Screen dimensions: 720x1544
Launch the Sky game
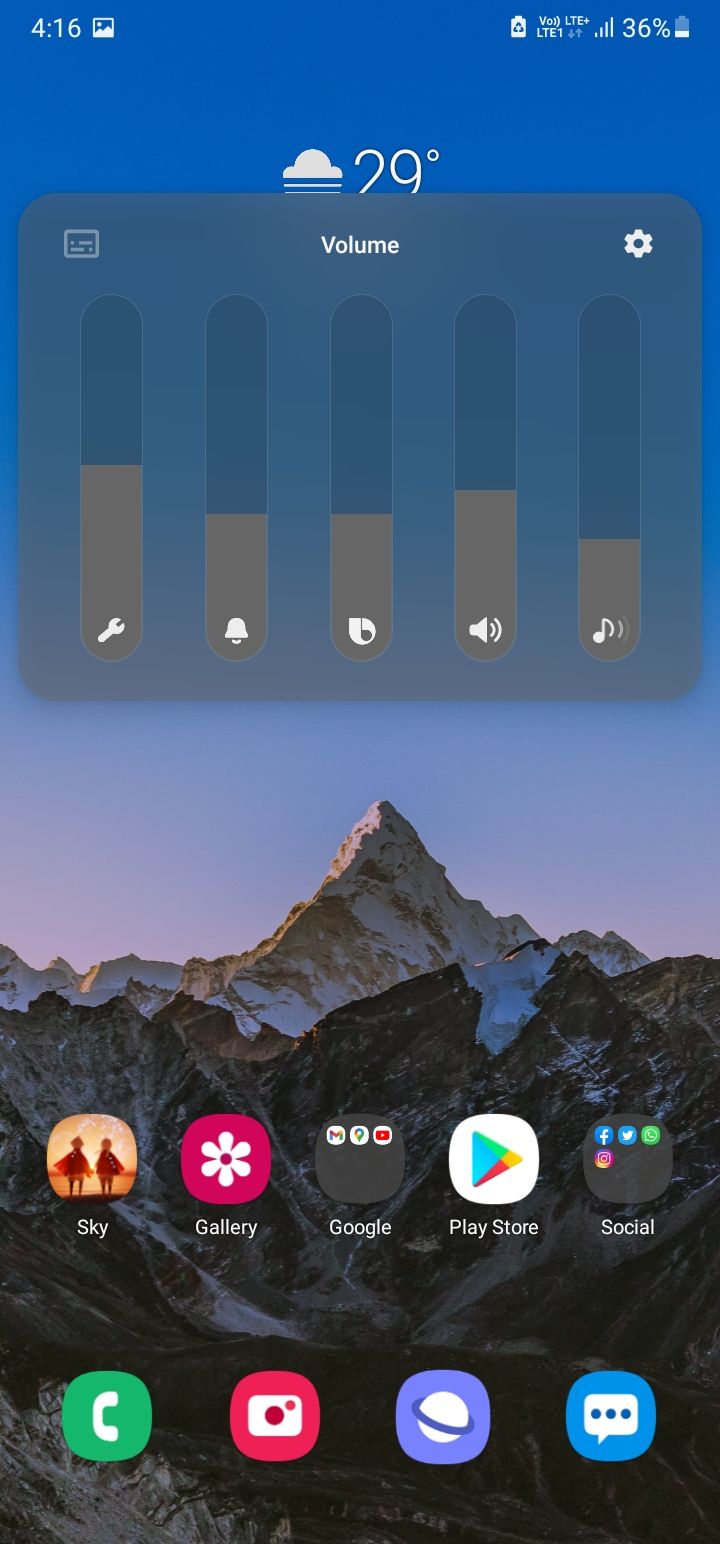[x=92, y=1159]
